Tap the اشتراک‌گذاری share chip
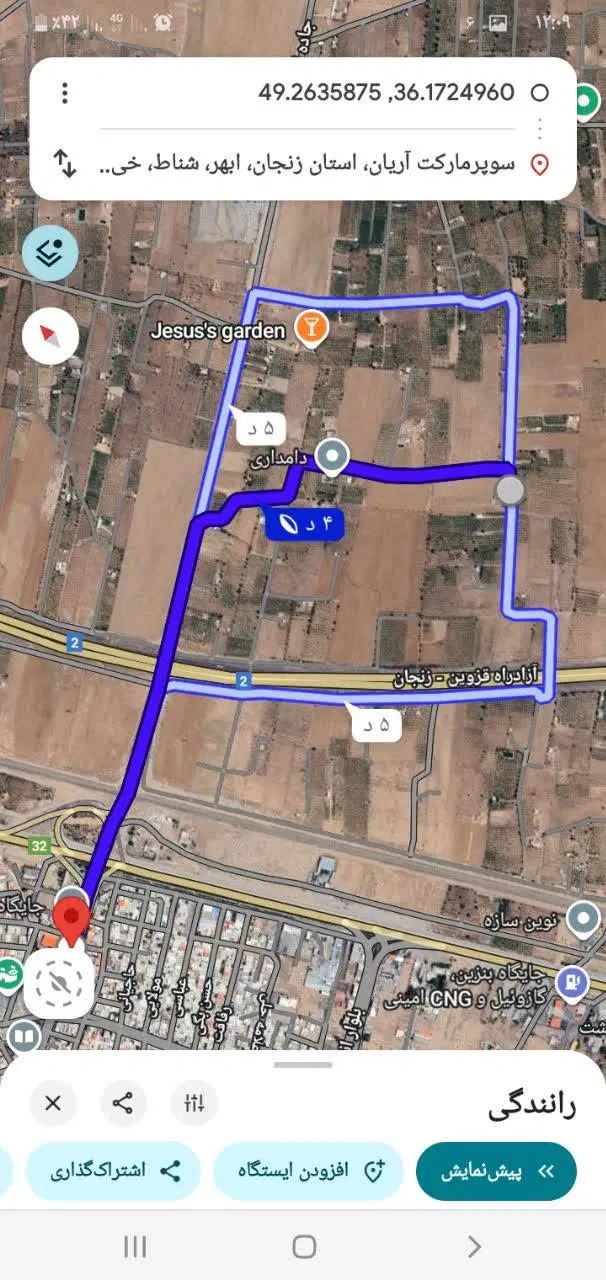Image resolution: width=606 pixels, height=1280 pixels. [x=113, y=1171]
